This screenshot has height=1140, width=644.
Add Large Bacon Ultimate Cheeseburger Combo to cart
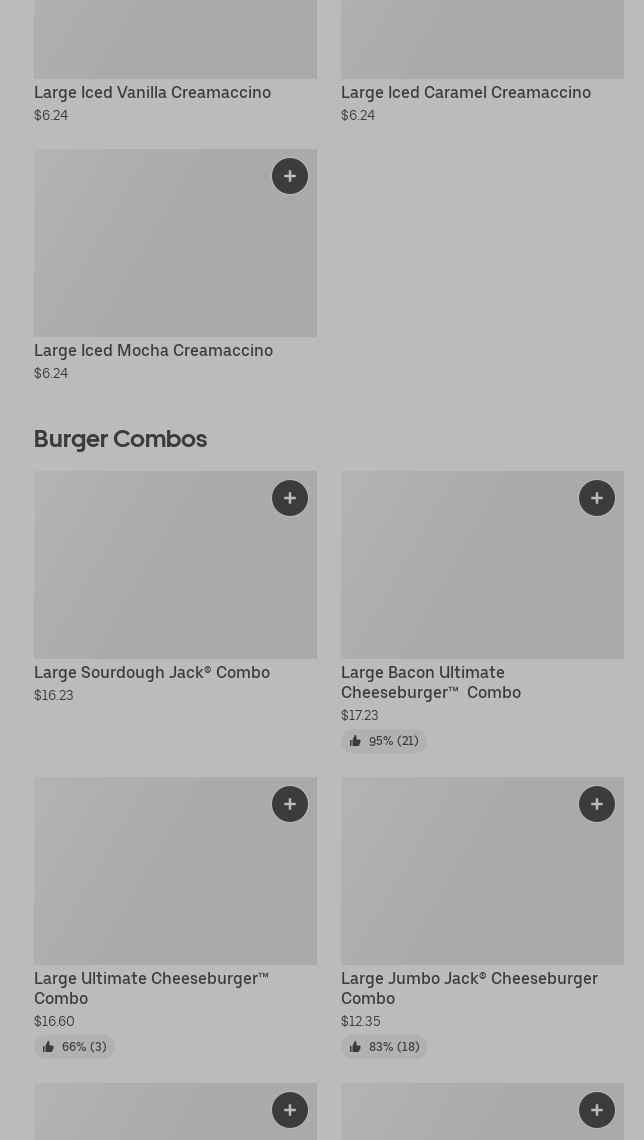pyautogui.click(x=597, y=499)
